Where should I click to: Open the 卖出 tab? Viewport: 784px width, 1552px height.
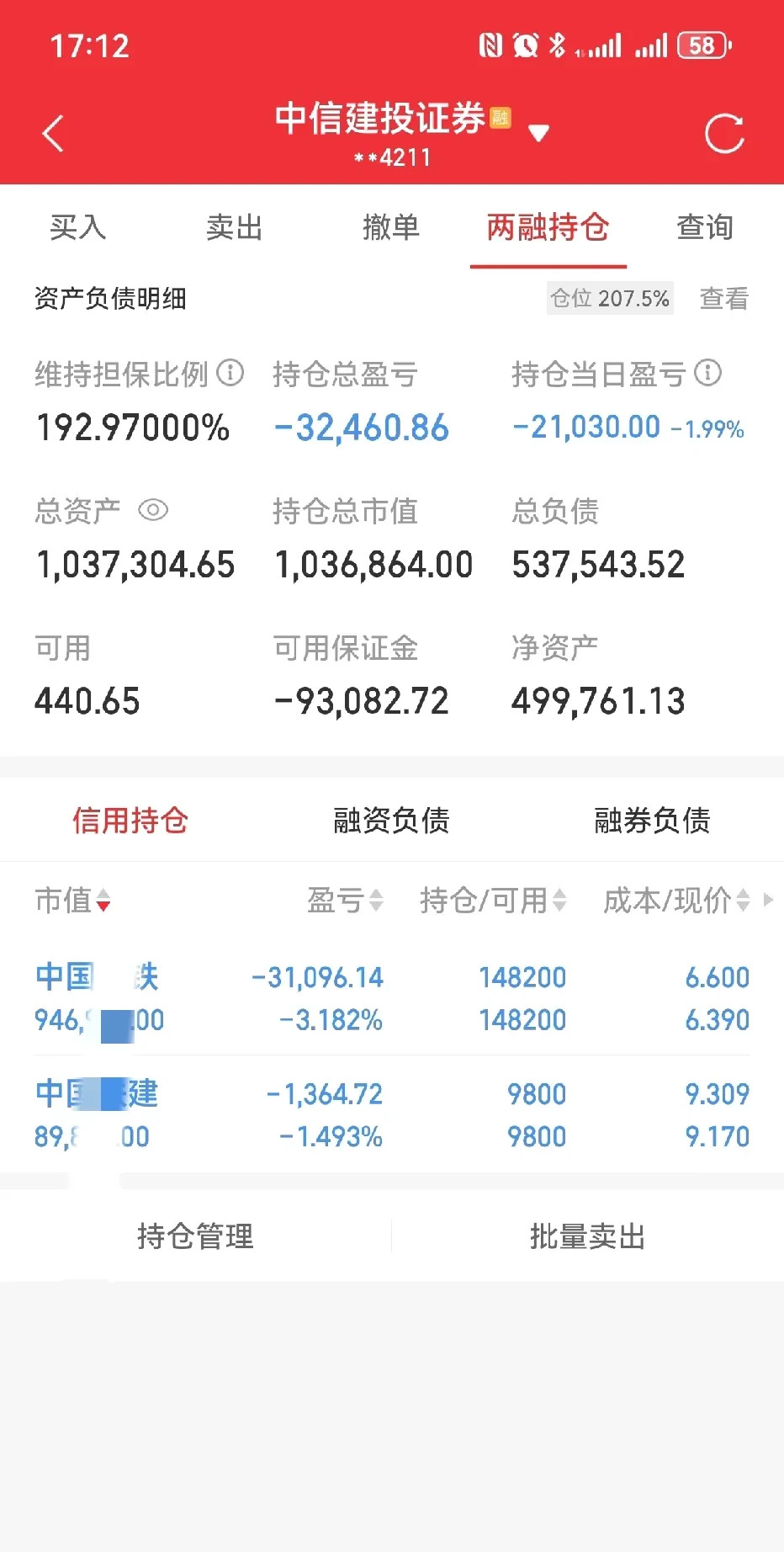236,227
